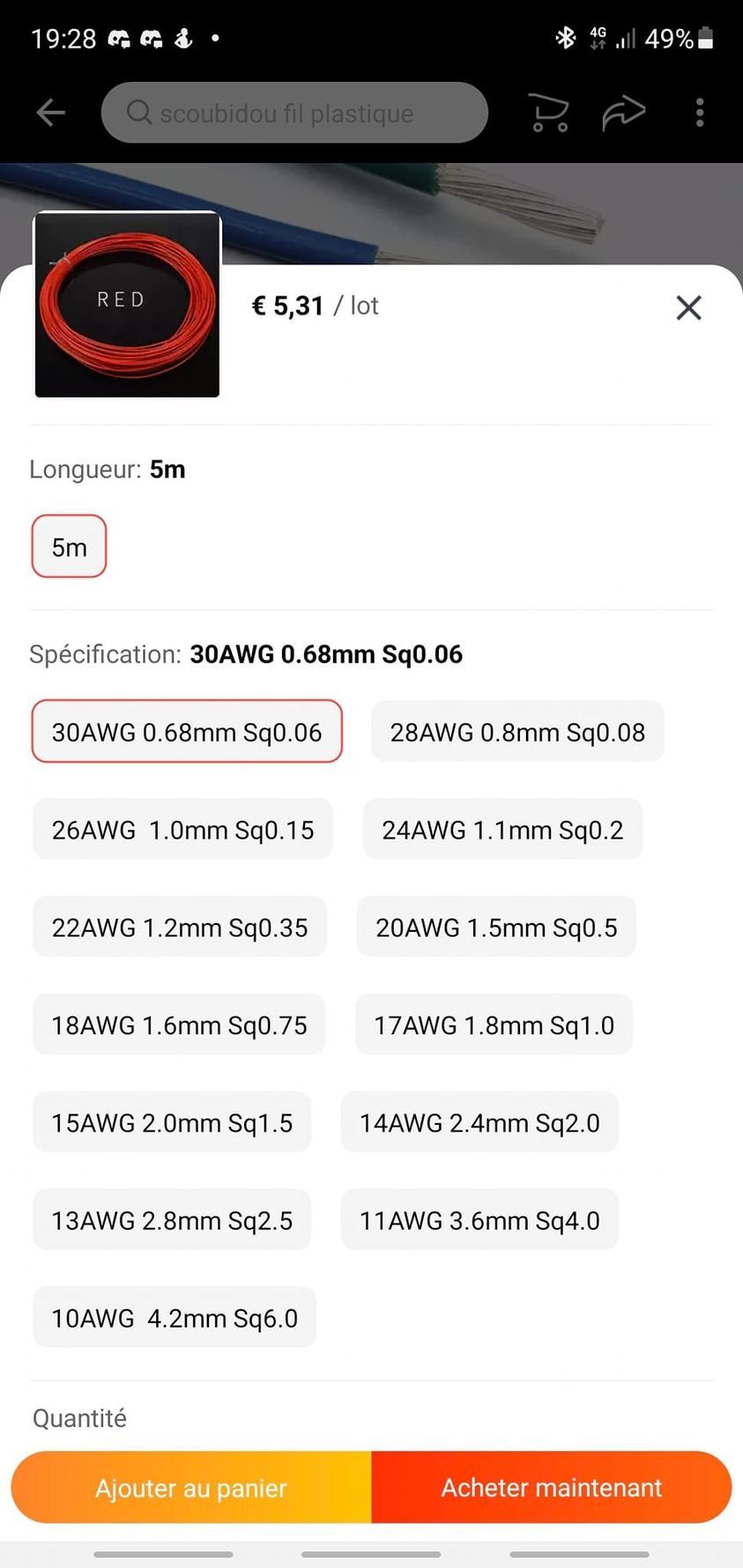Tap Acheter maintenant to buy now

[x=552, y=1488]
